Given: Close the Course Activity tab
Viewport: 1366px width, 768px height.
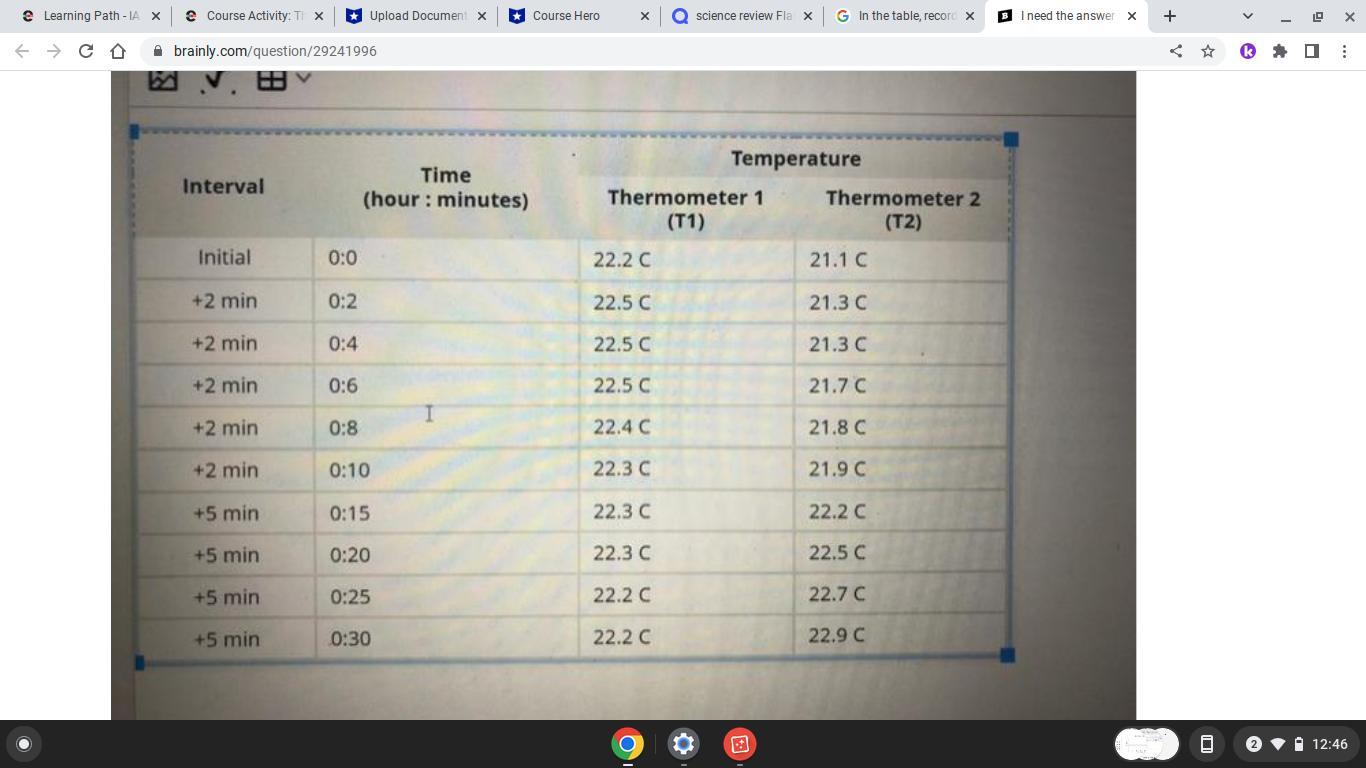Looking at the screenshot, I should pos(319,16).
